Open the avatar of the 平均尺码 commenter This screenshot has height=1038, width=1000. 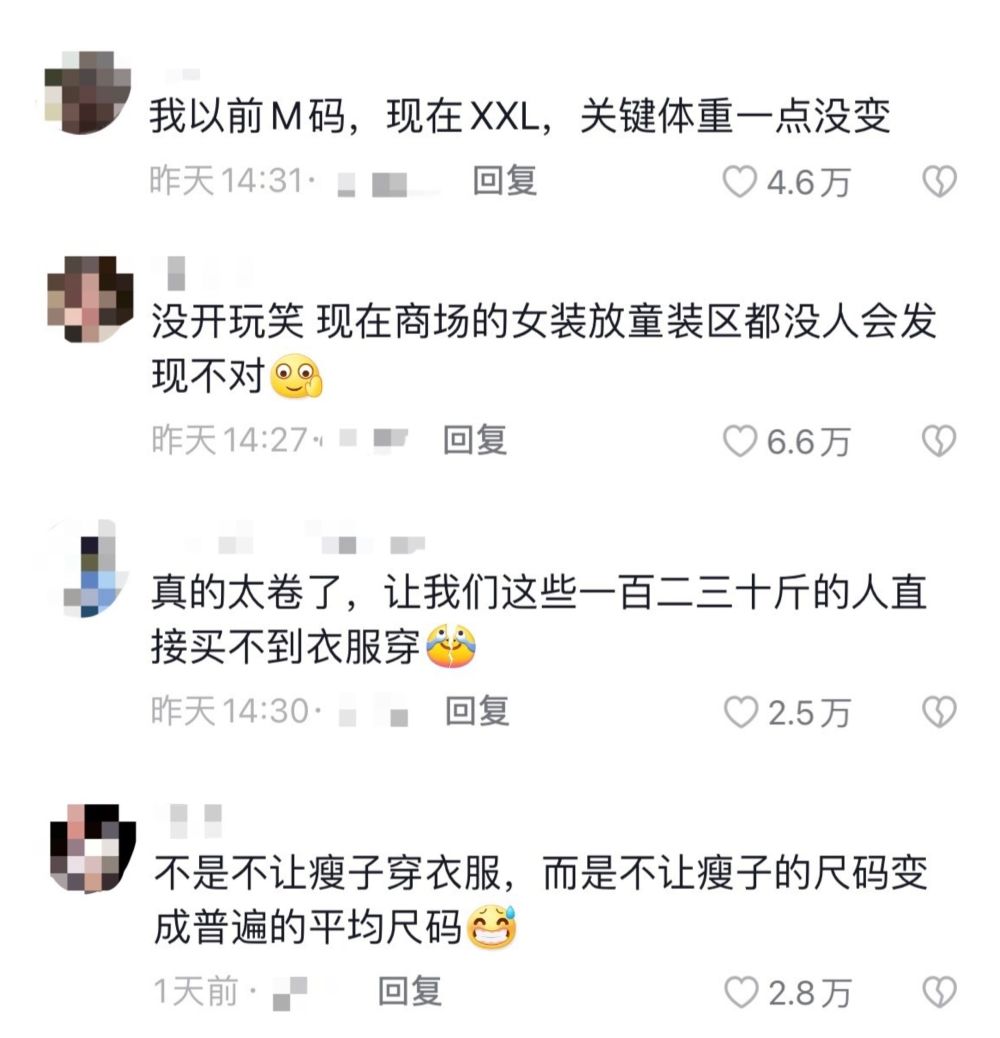pos(90,848)
